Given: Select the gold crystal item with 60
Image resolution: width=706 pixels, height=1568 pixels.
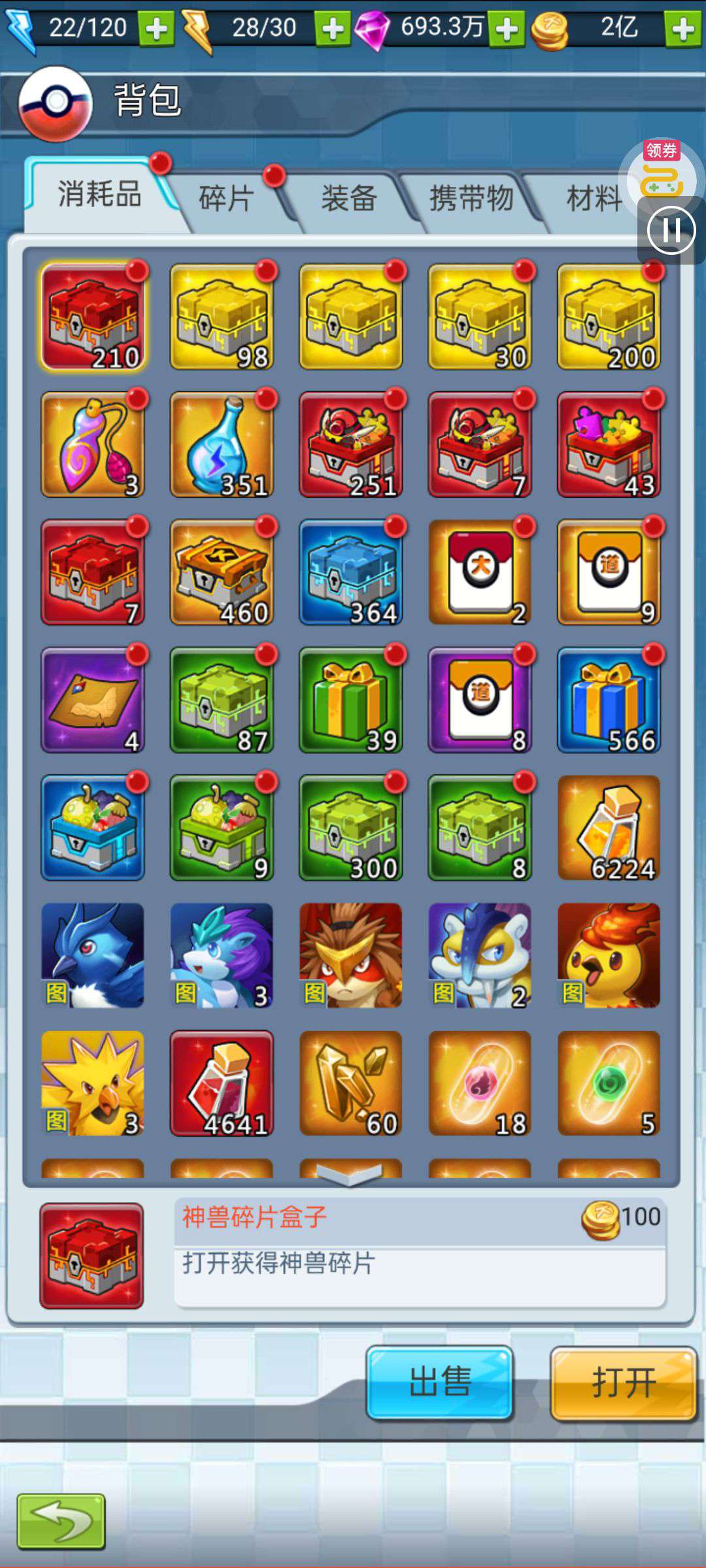Looking at the screenshot, I should [x=350, y=1084].
